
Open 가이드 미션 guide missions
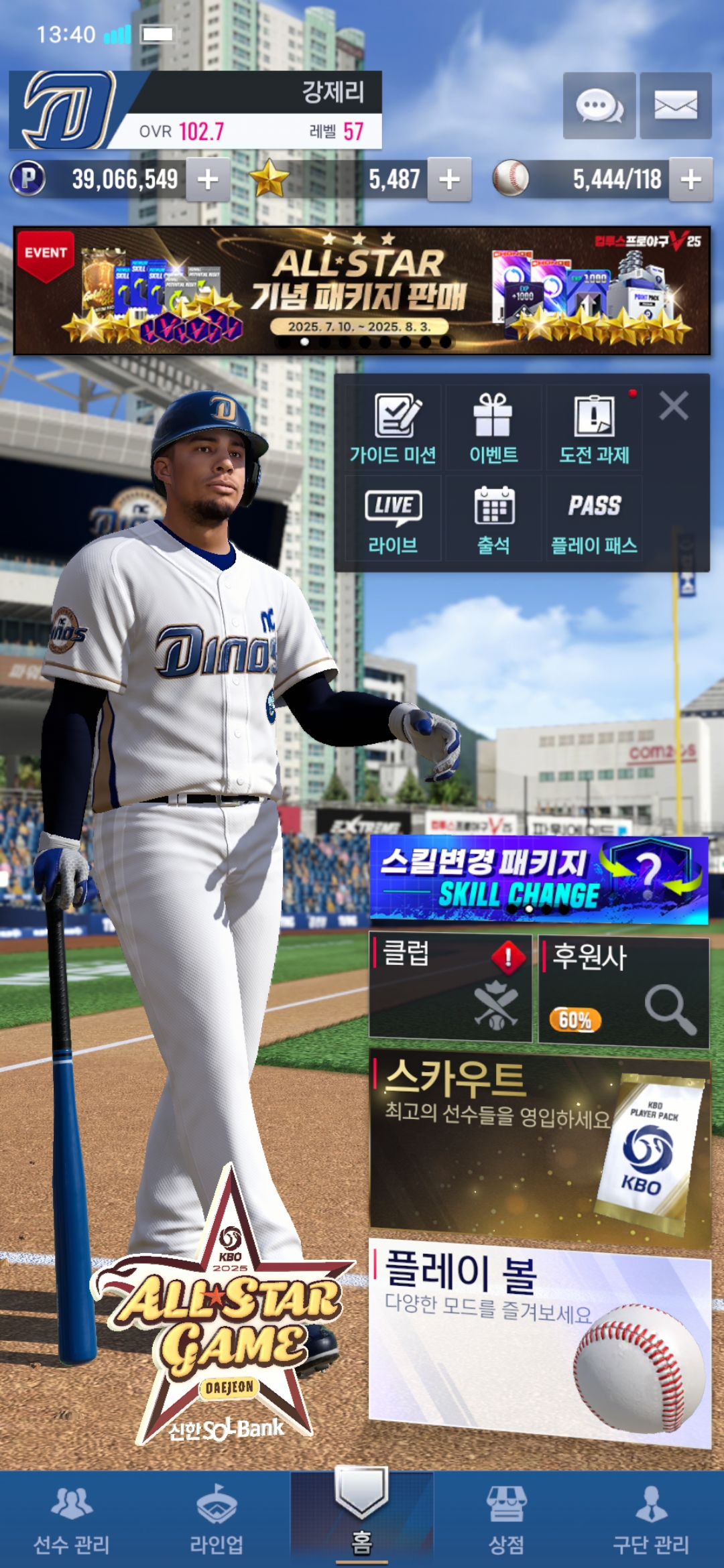(394, 430)
